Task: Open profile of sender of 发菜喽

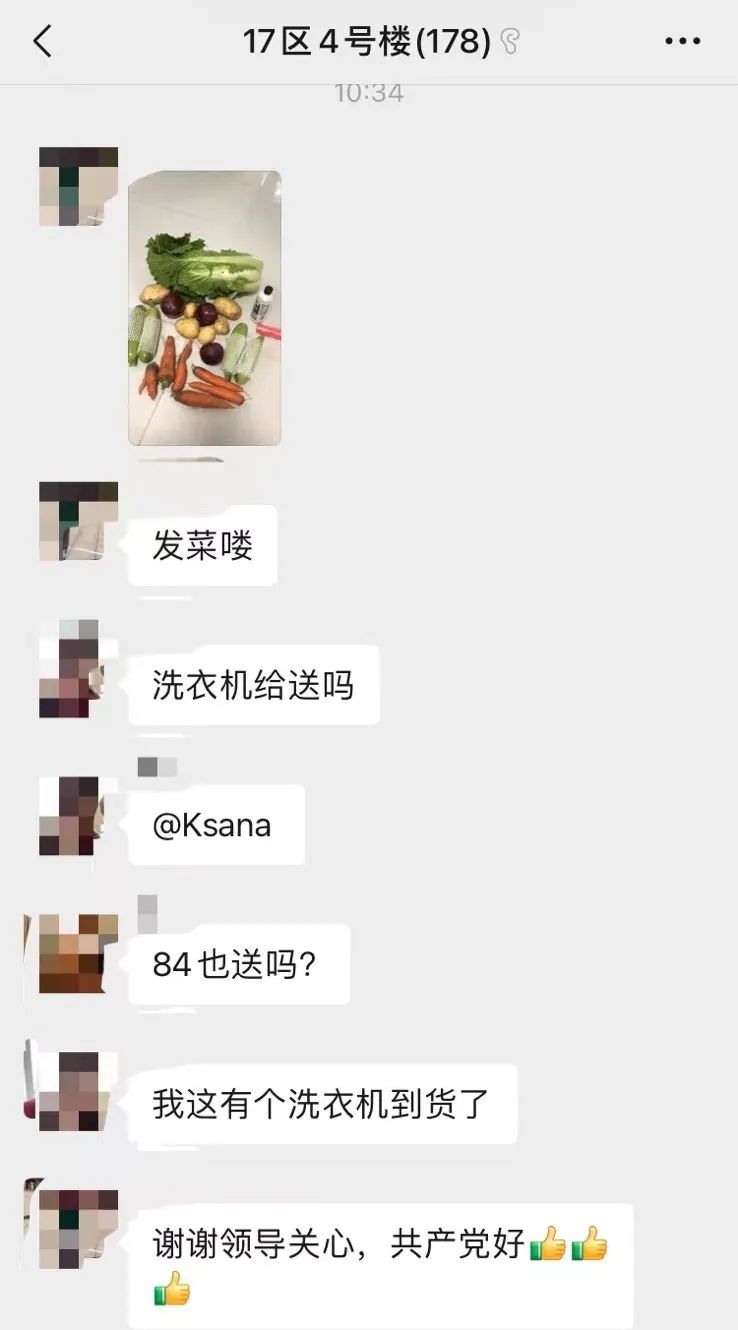Action: pos(78,521)
